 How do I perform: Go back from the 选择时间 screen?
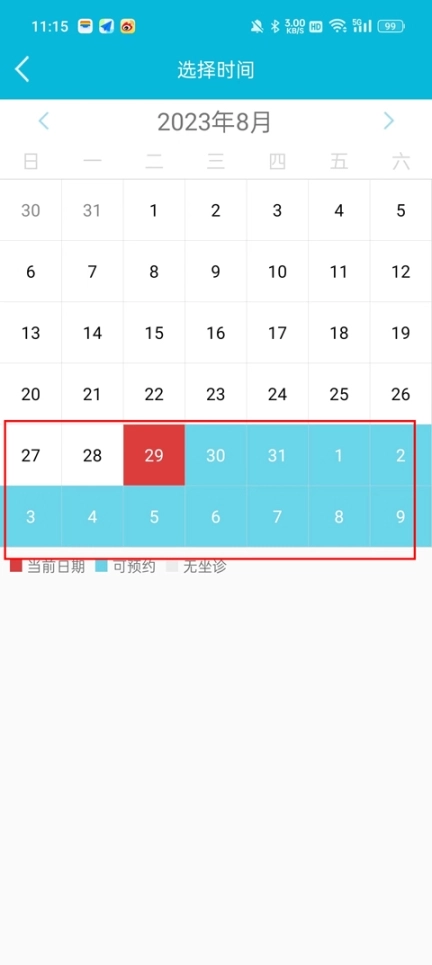[22, 70]
